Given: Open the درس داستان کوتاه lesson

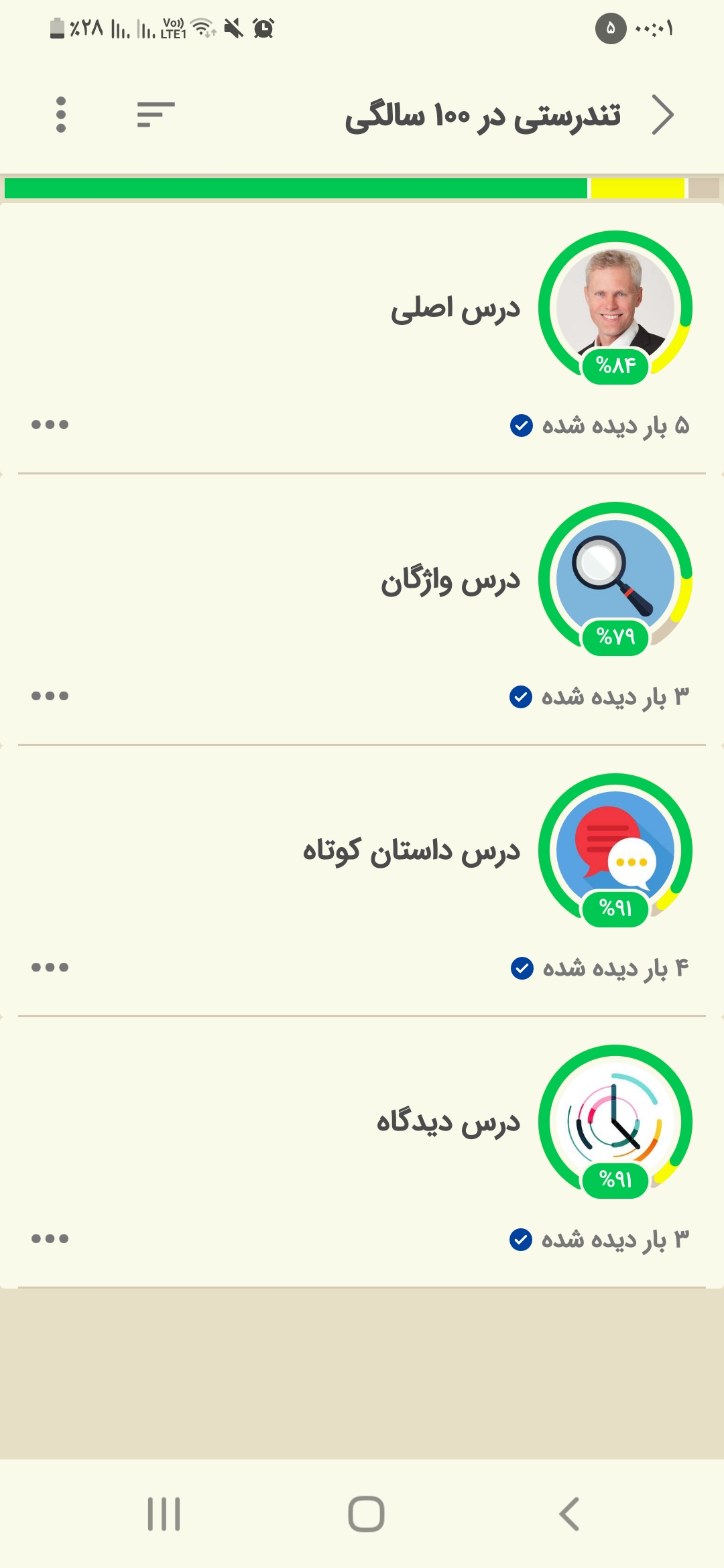Looking at the screenshot, I should tap(362, 881).
